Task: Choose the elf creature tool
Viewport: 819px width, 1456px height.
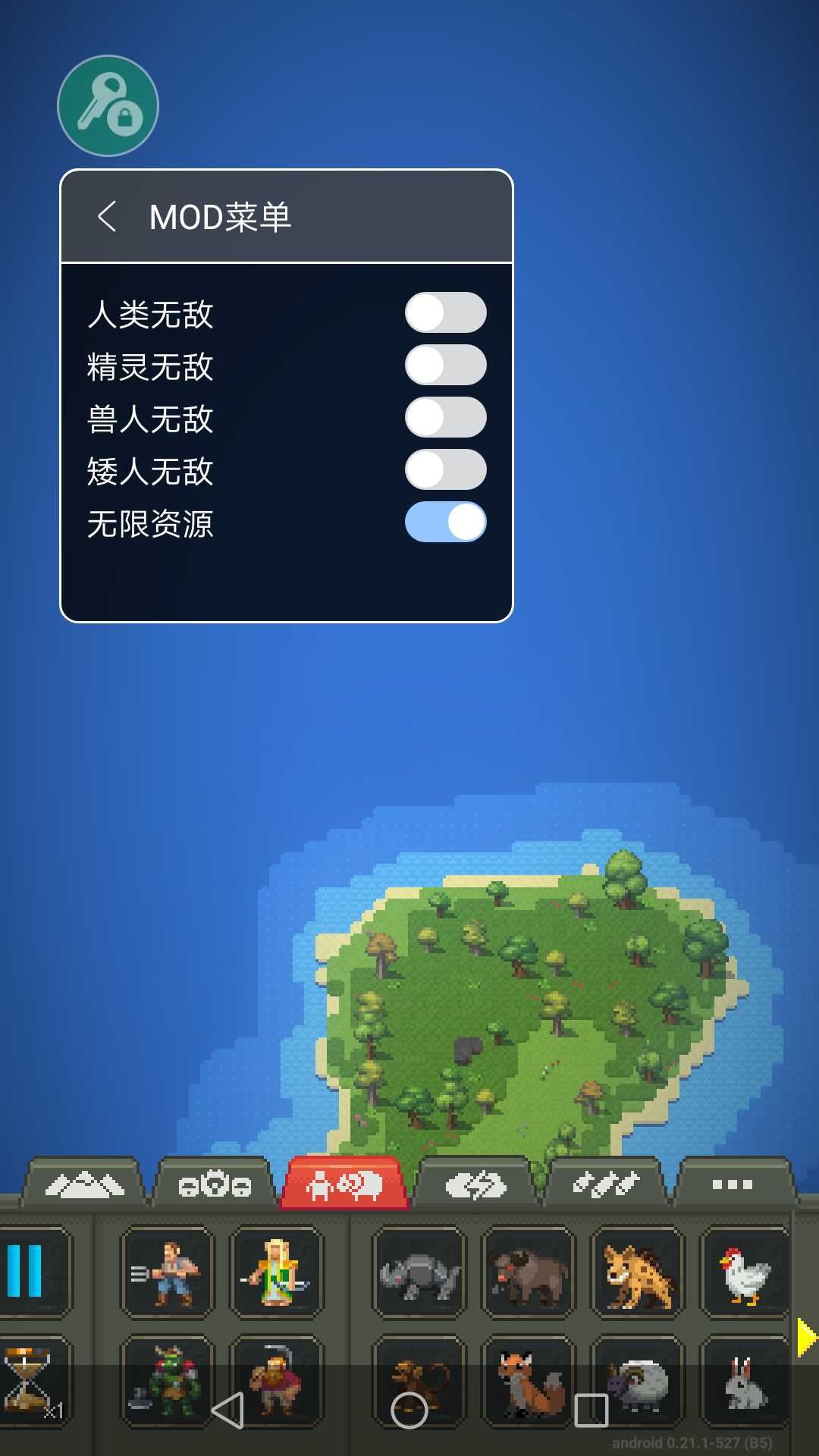Action: coord(277,1273)
